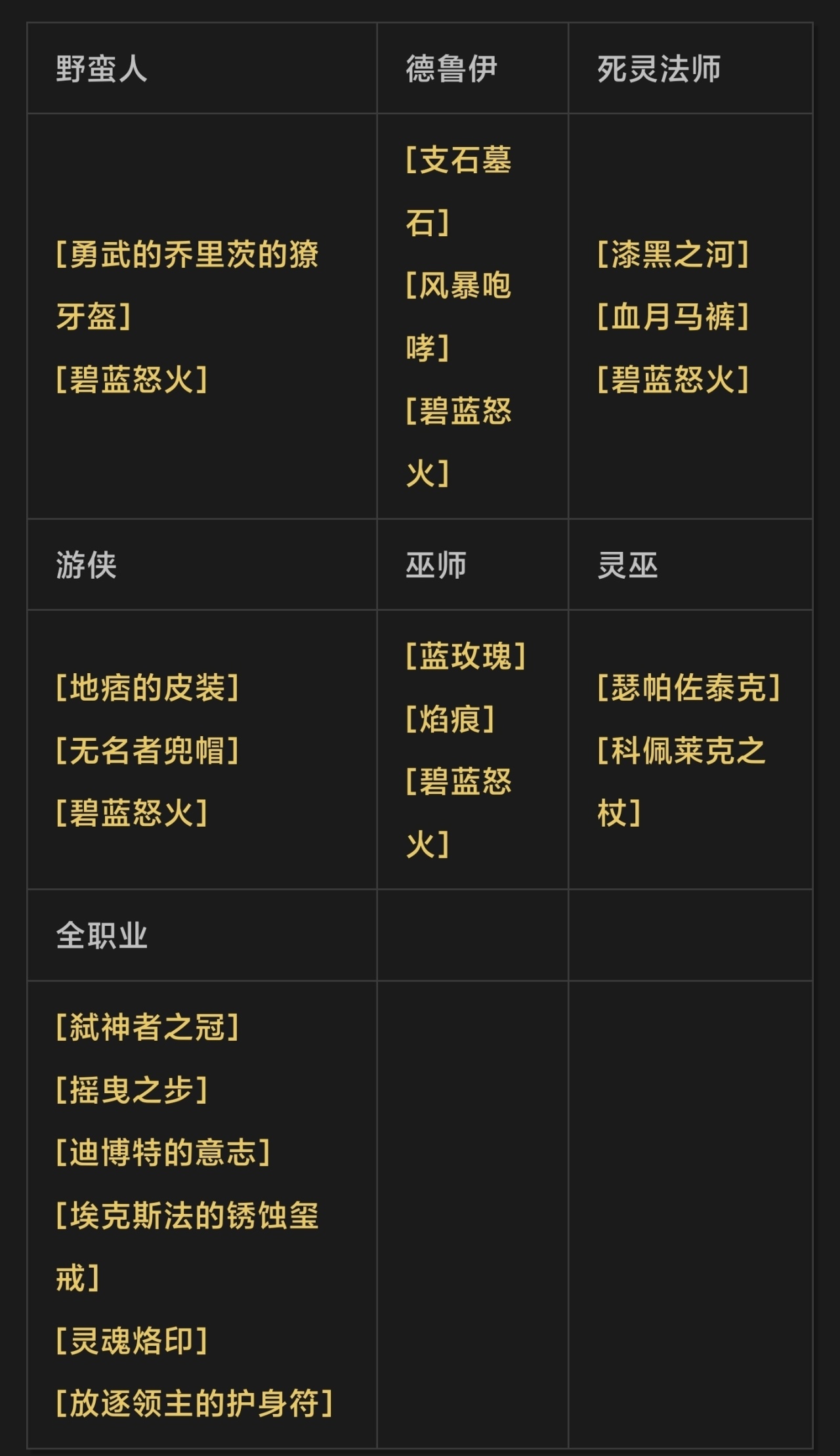The image size is (840, 1456).
Task: Tap the [迪博特的意志] item link
Action: pos(163,1152)
